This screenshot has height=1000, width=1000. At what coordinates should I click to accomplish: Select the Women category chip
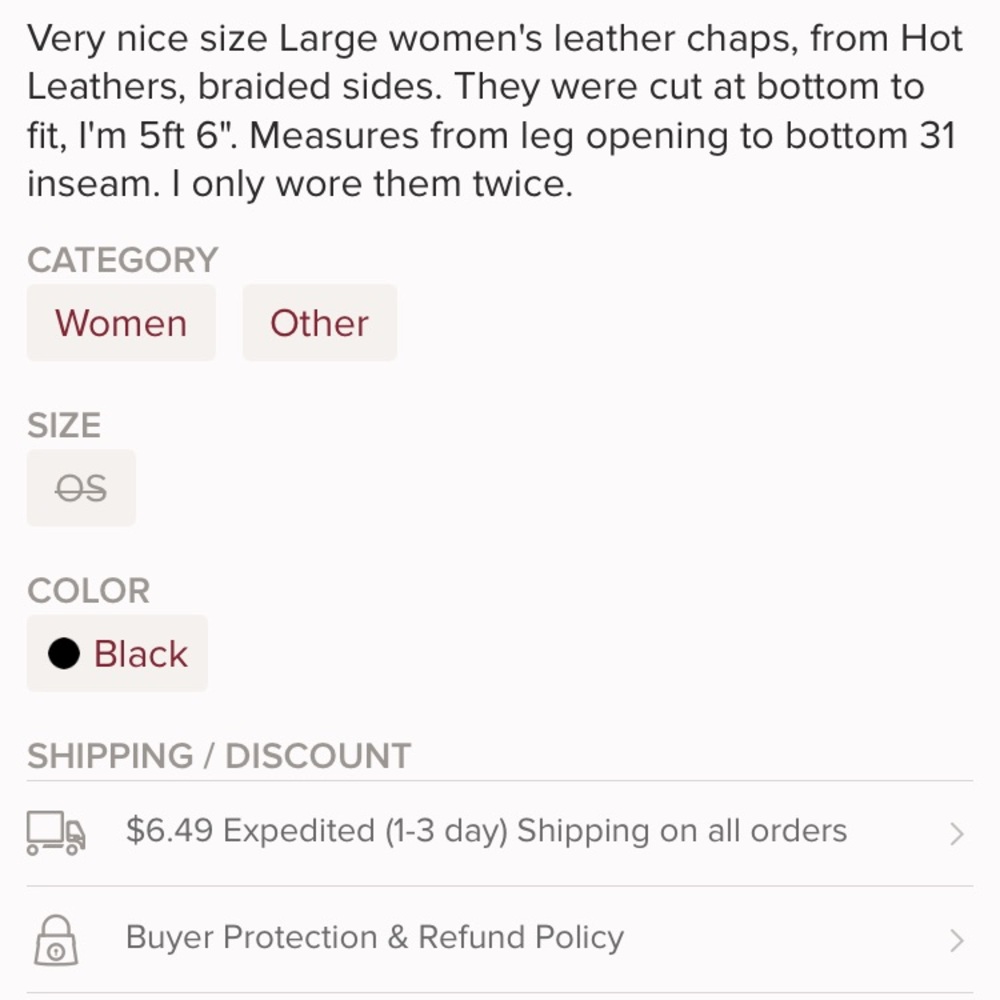click(x=121, y=323)
